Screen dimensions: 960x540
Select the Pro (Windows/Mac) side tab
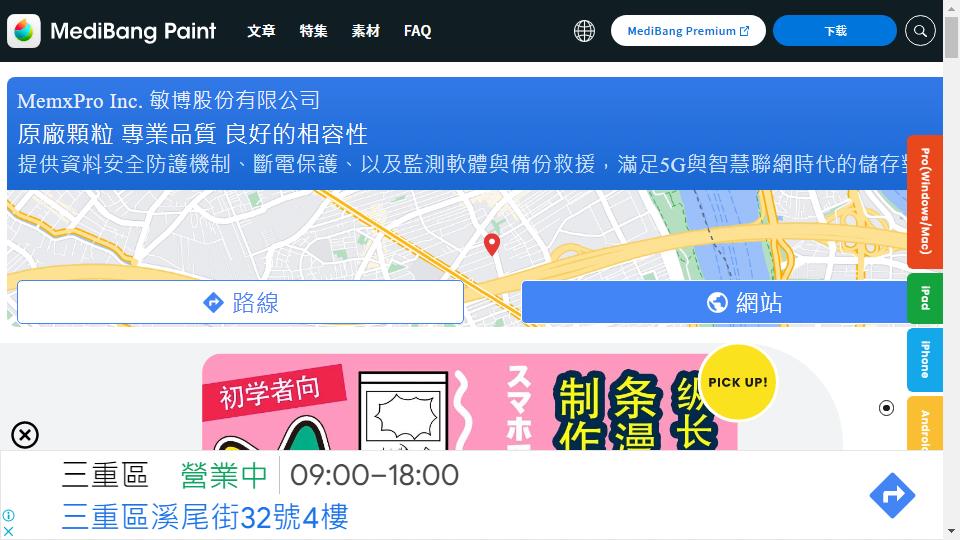925,202
